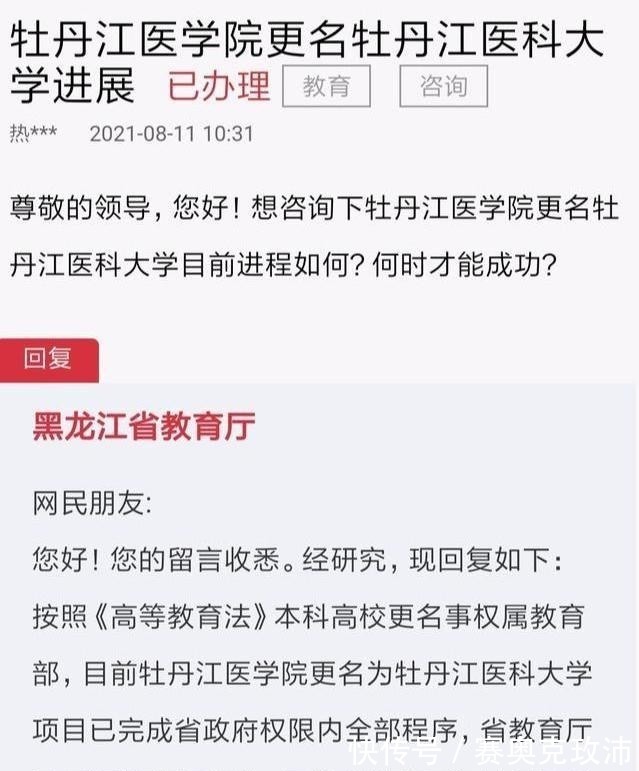Tap the 咨询 type tag
Screen dimensions: 639x771
(x=443, y=87)
